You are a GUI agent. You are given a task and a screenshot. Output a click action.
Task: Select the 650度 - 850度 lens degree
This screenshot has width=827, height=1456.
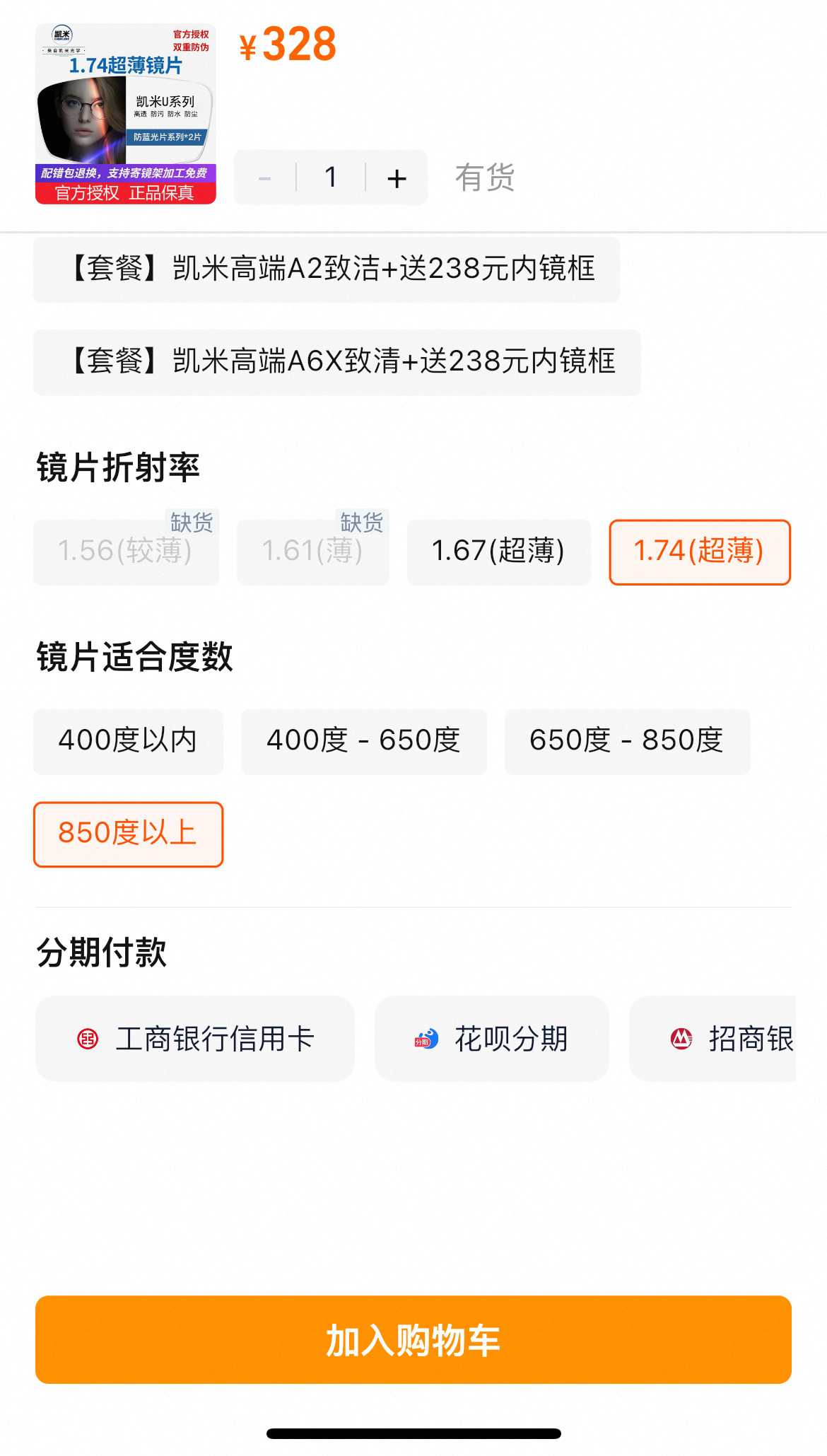click(626, 742)
